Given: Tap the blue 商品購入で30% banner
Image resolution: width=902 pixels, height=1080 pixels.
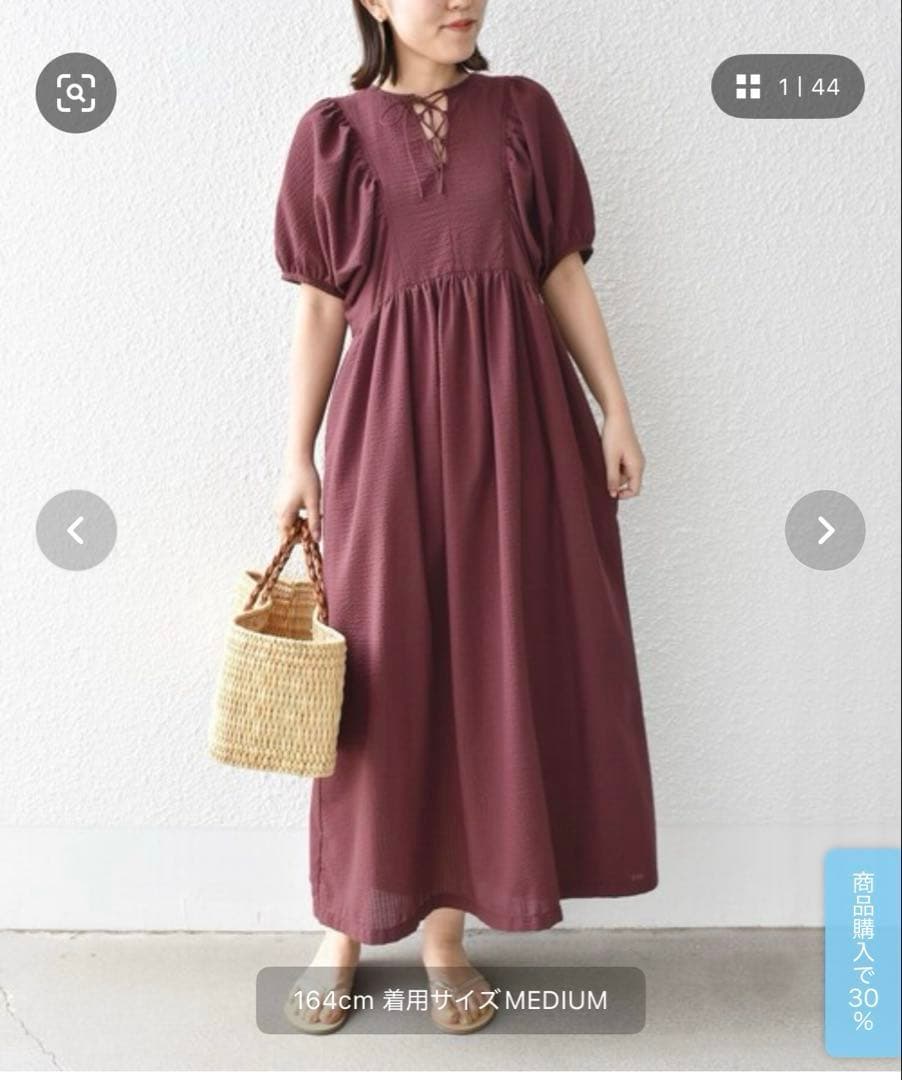Looking at the screenshot, I should tap(863, 953).
